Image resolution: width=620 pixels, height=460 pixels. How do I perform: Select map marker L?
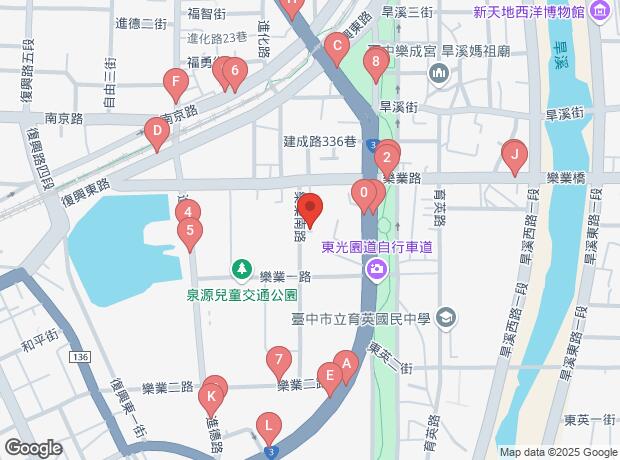coord(267,426)
